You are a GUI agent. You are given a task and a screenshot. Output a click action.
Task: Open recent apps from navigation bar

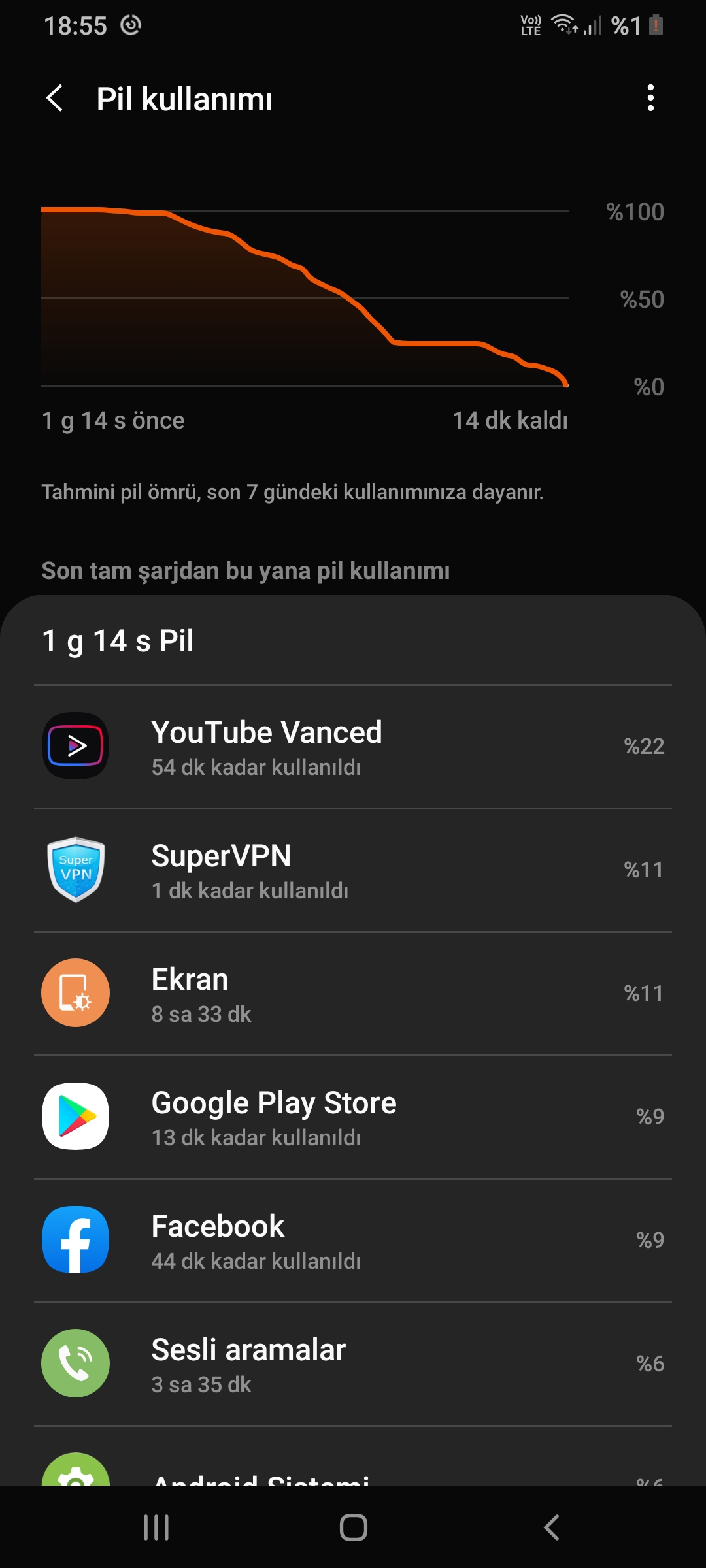156,1527
